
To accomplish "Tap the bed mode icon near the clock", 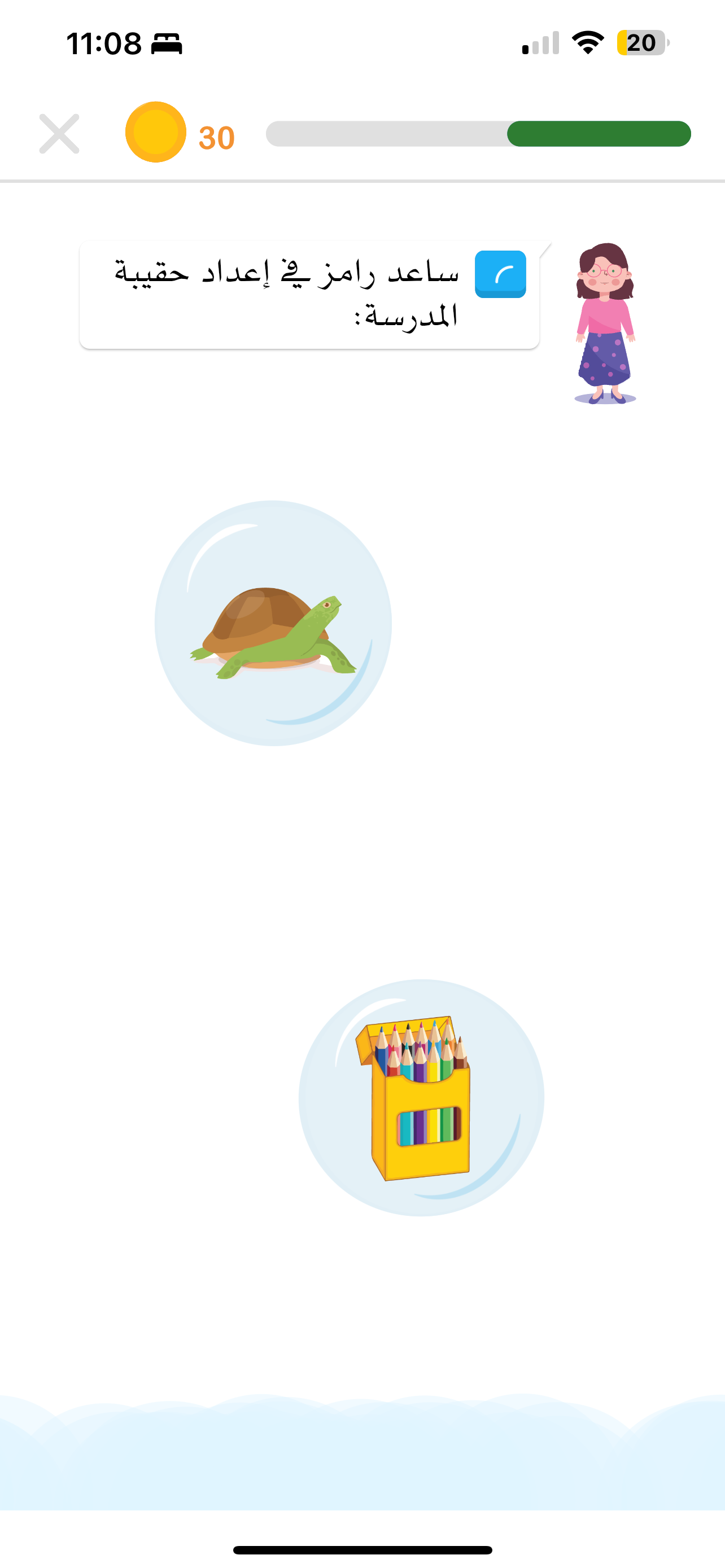I will [167, 44].
